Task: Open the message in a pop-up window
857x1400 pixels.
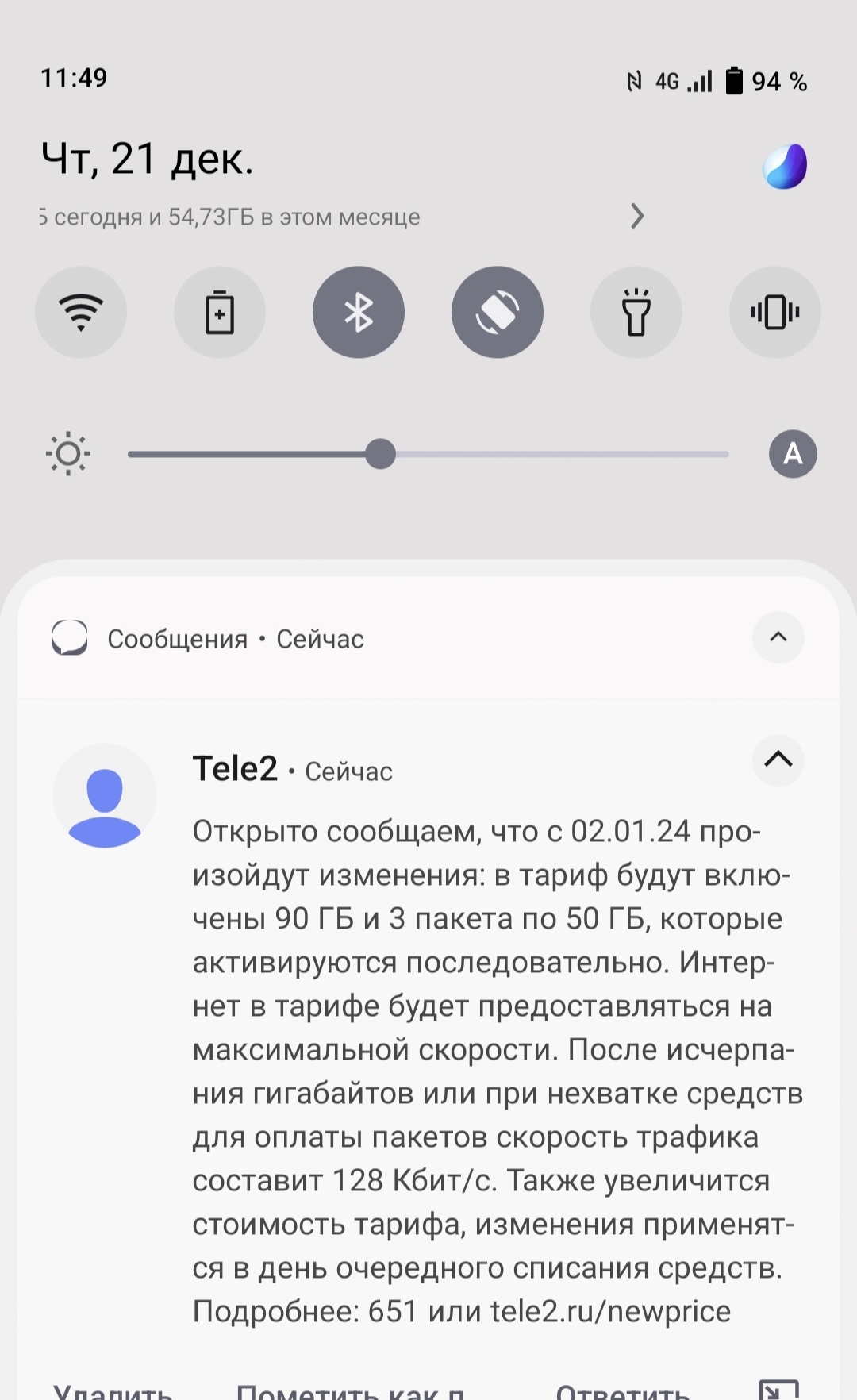Action: coord(778,1390)
